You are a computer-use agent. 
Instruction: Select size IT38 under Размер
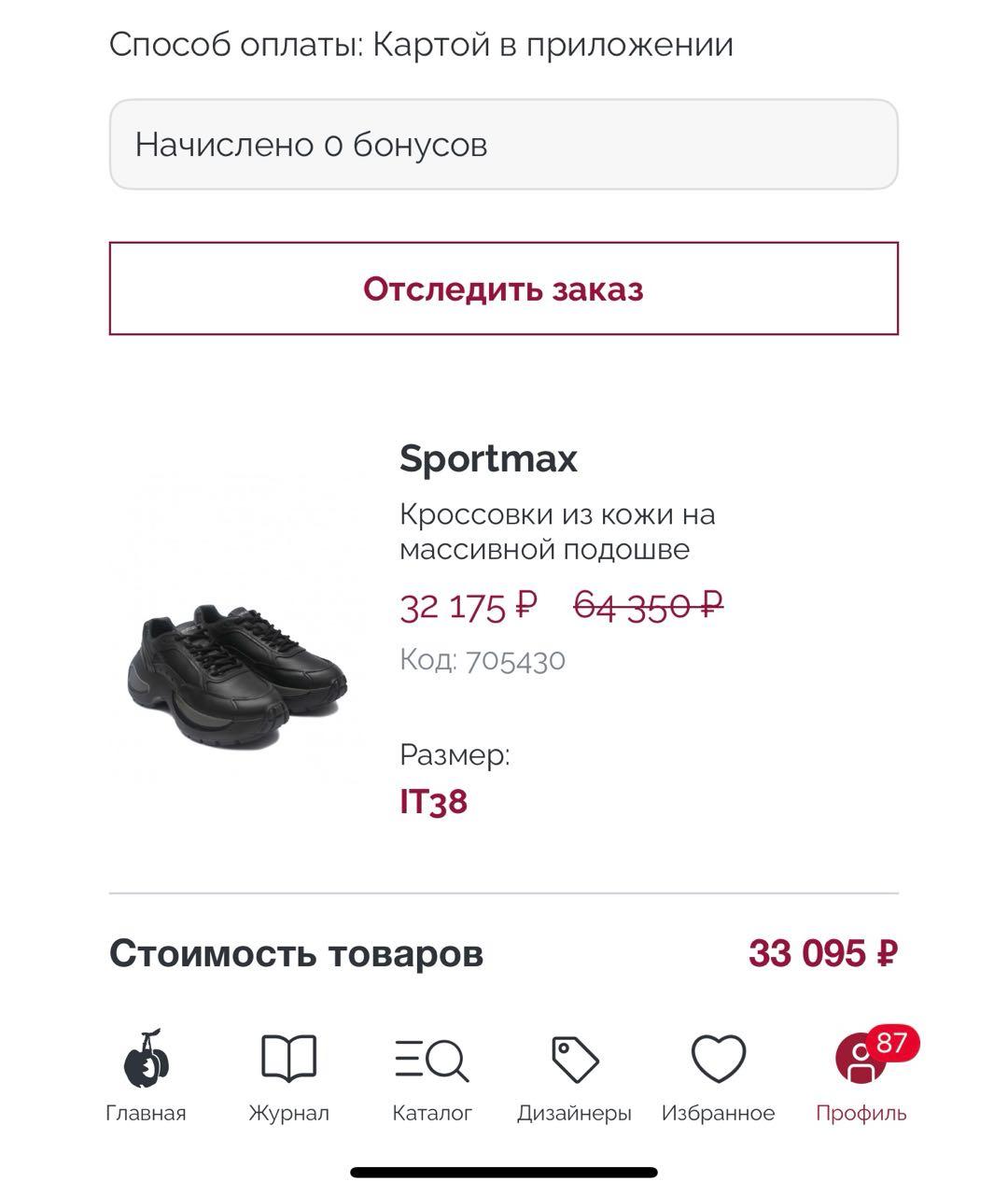click(x=431, y=801)
